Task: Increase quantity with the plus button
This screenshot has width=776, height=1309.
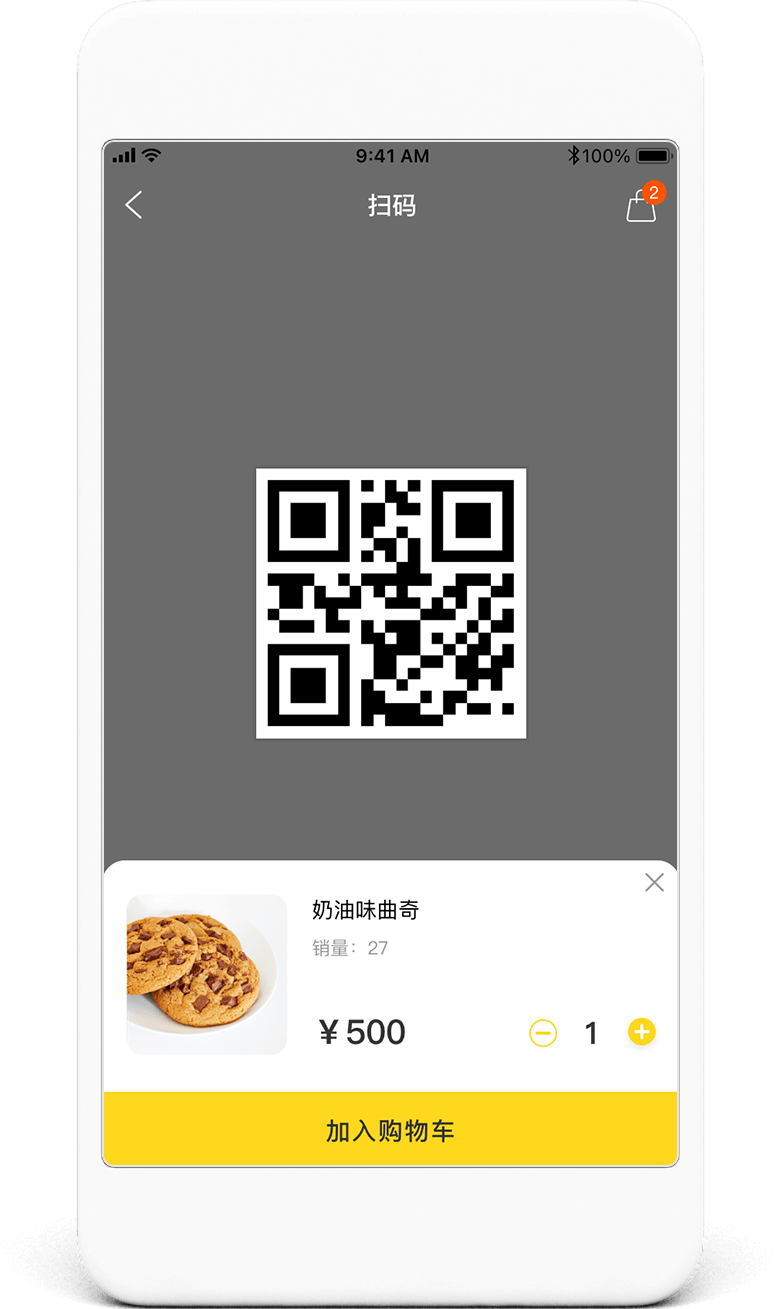Action: (641, 1032)
